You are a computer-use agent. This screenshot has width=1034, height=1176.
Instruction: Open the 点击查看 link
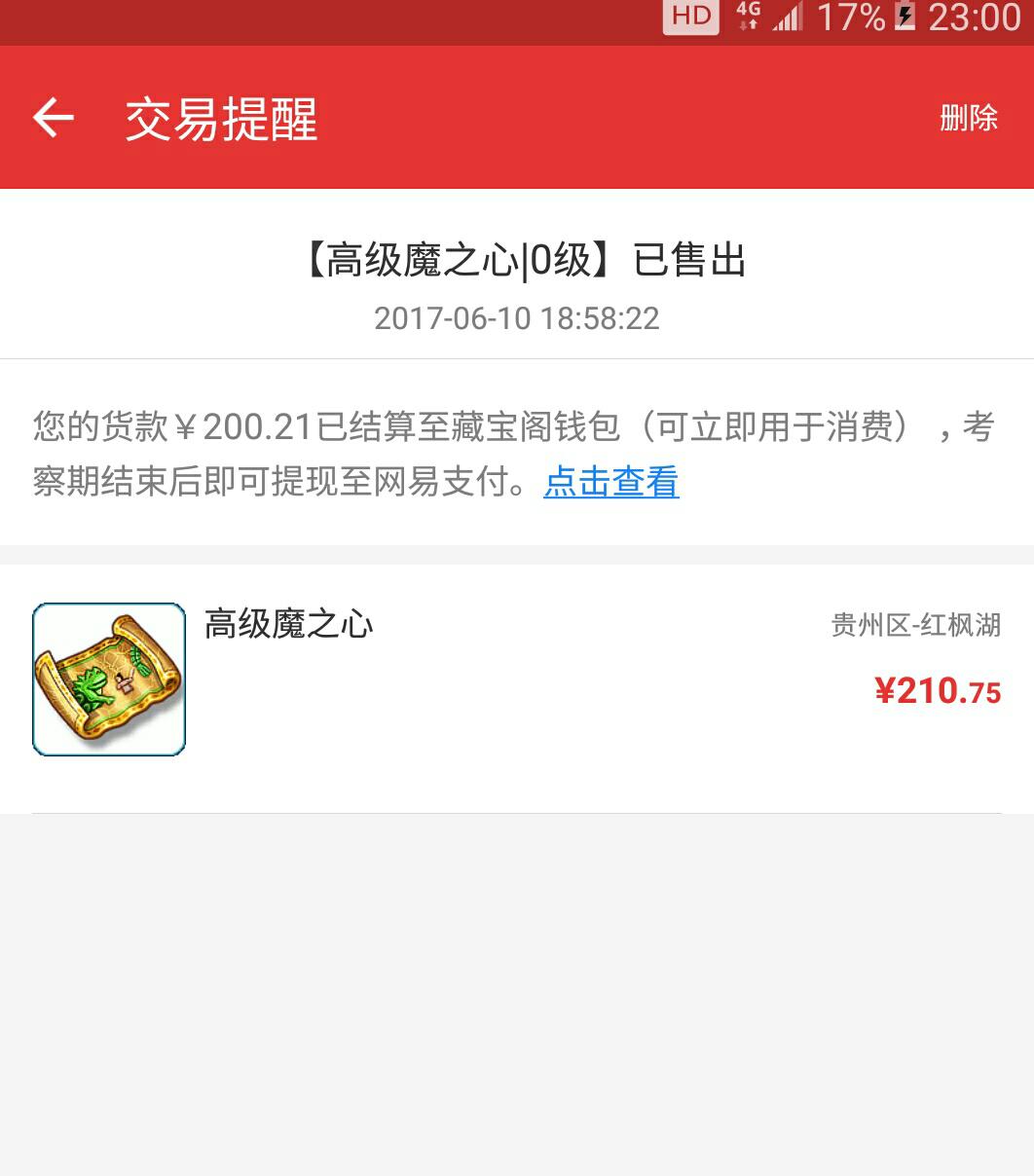(x=611, y=482)
